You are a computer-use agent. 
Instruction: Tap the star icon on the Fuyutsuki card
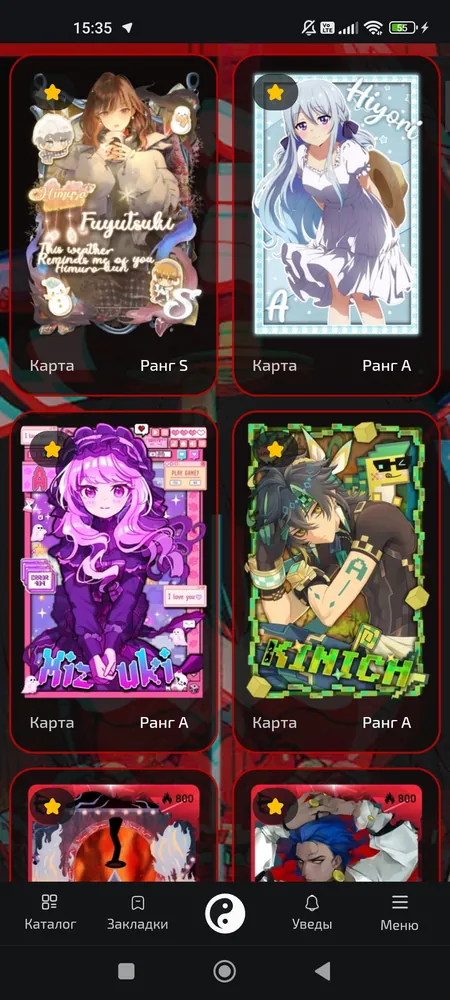[x=52, y=92]
